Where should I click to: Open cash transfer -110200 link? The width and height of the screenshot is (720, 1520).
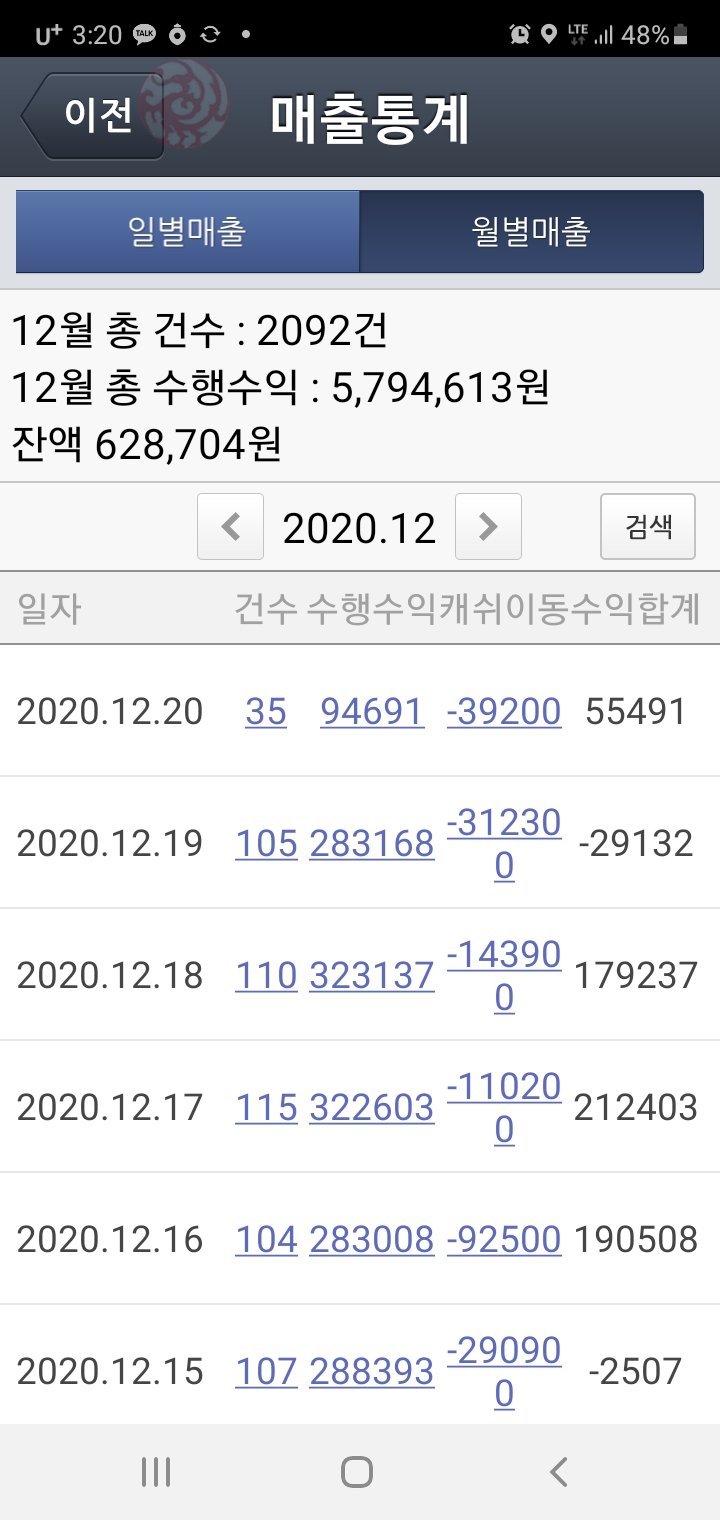coord(504,1108)
